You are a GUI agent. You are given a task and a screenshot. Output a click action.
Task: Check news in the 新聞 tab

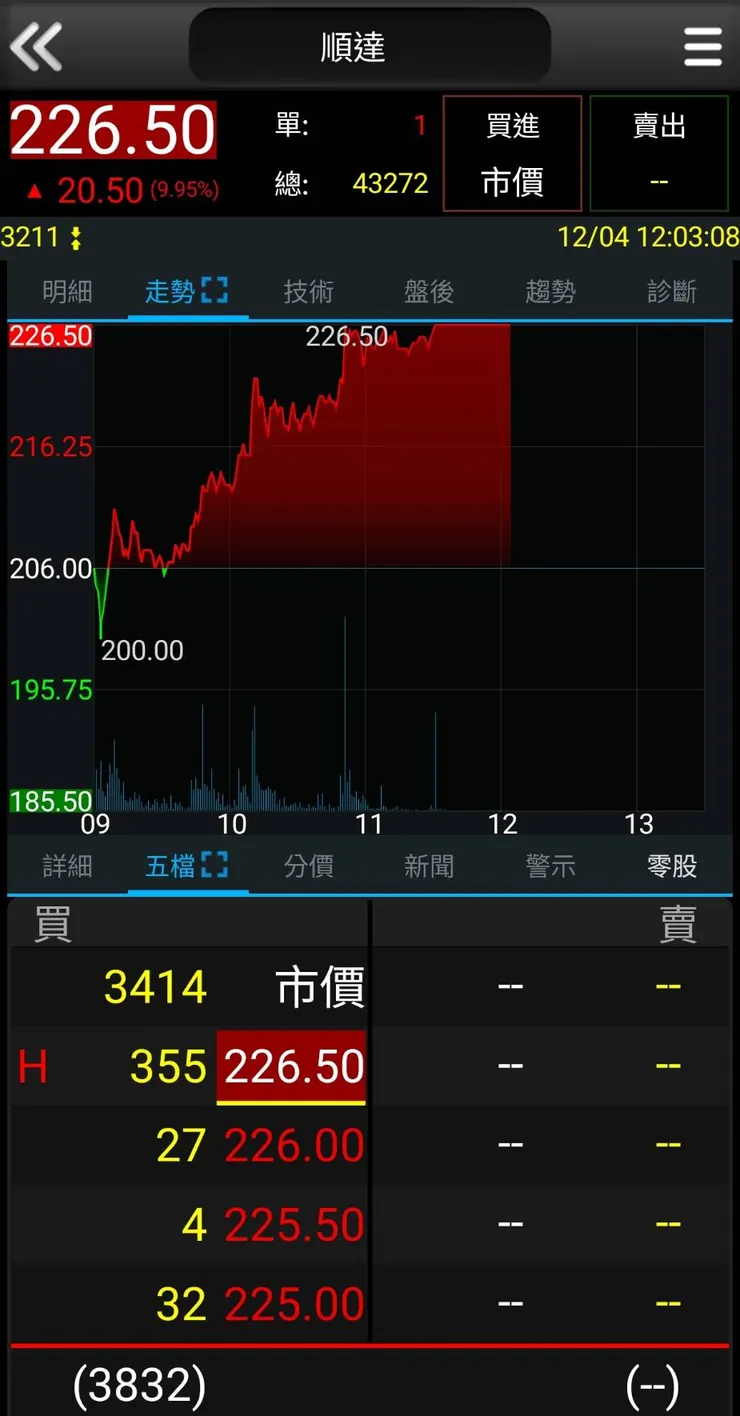coord(429,866)
